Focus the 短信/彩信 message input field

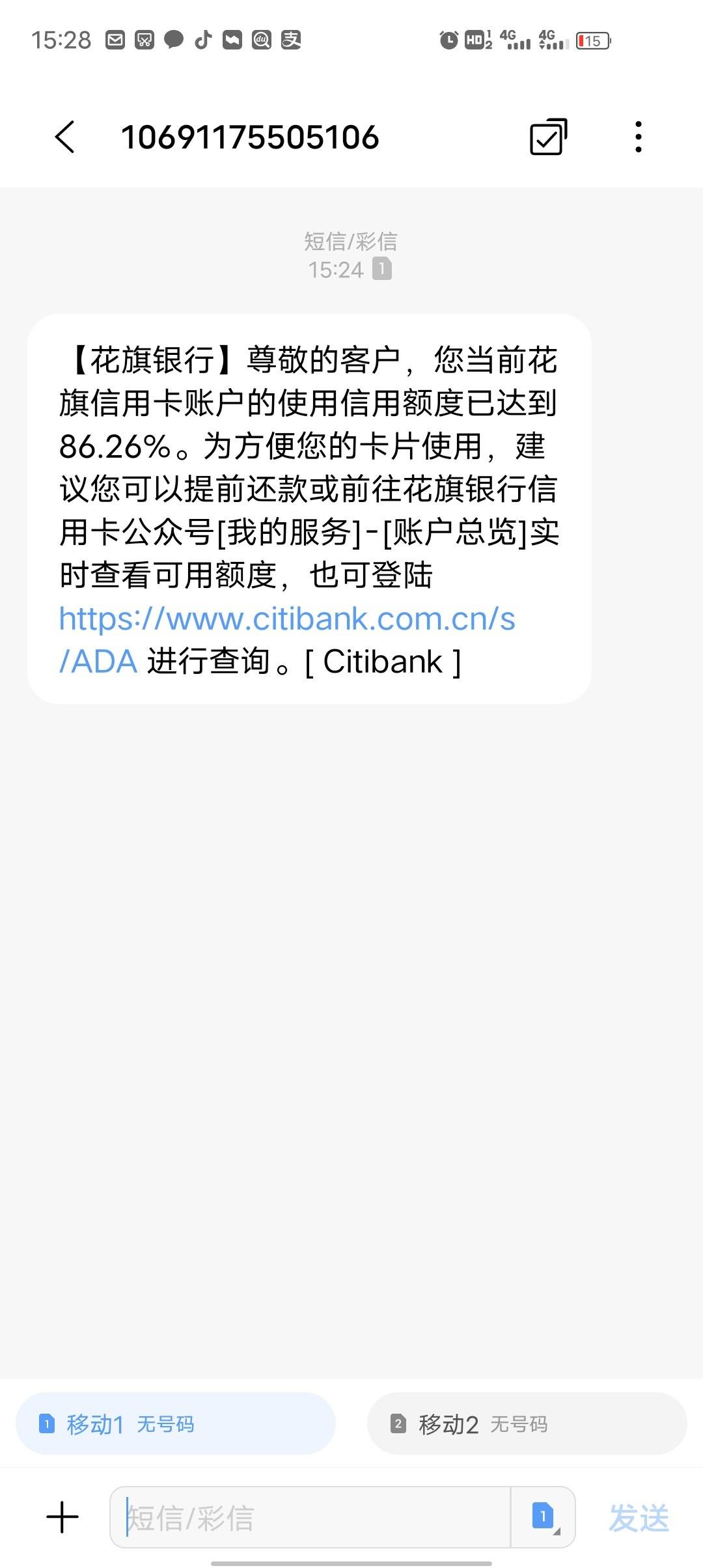coord(310,1518)
